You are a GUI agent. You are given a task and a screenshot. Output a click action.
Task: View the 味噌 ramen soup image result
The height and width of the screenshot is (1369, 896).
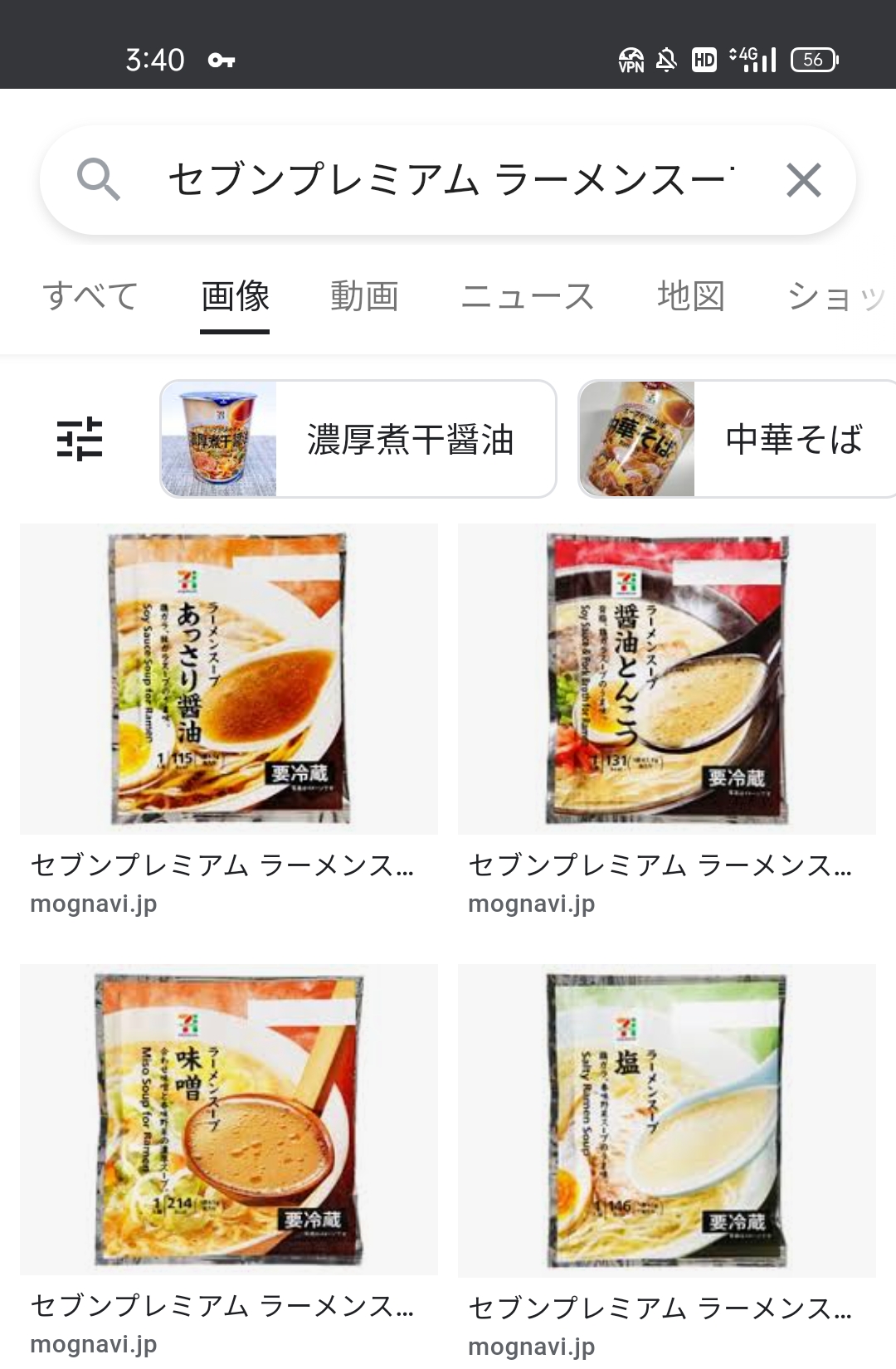click(x=229, y=1119)
